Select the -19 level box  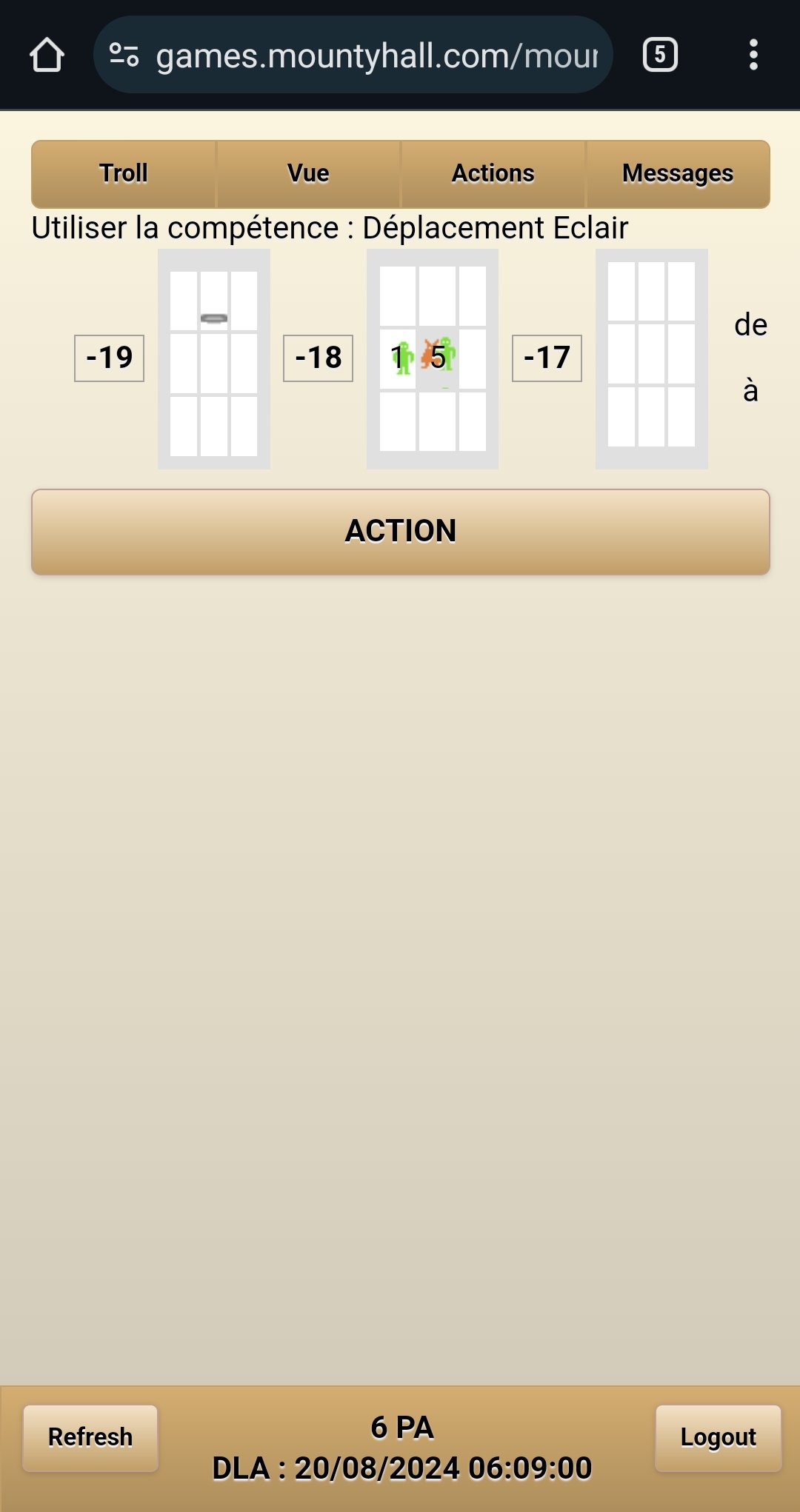(x=110, y=358)
